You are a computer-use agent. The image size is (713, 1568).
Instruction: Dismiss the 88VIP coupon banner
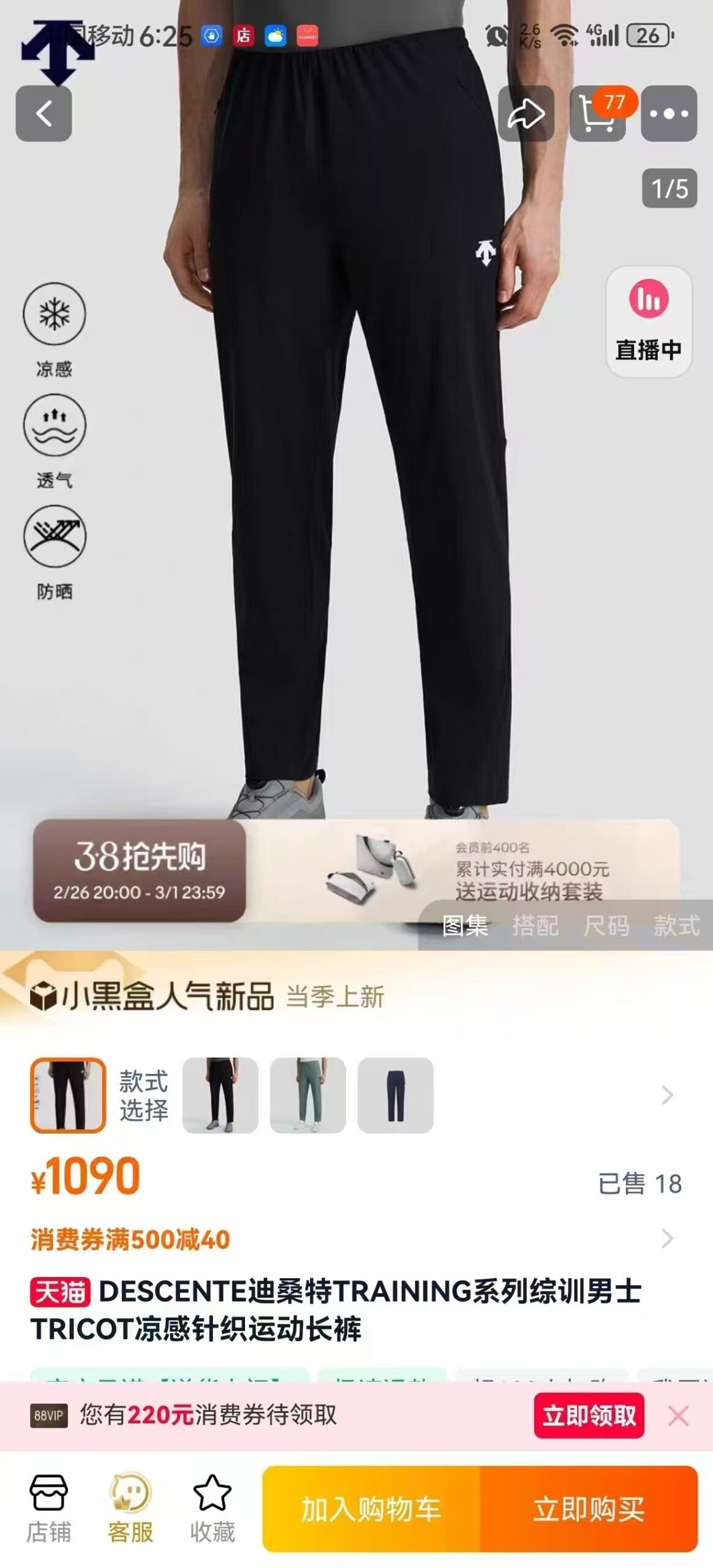tap(678, 1415)
